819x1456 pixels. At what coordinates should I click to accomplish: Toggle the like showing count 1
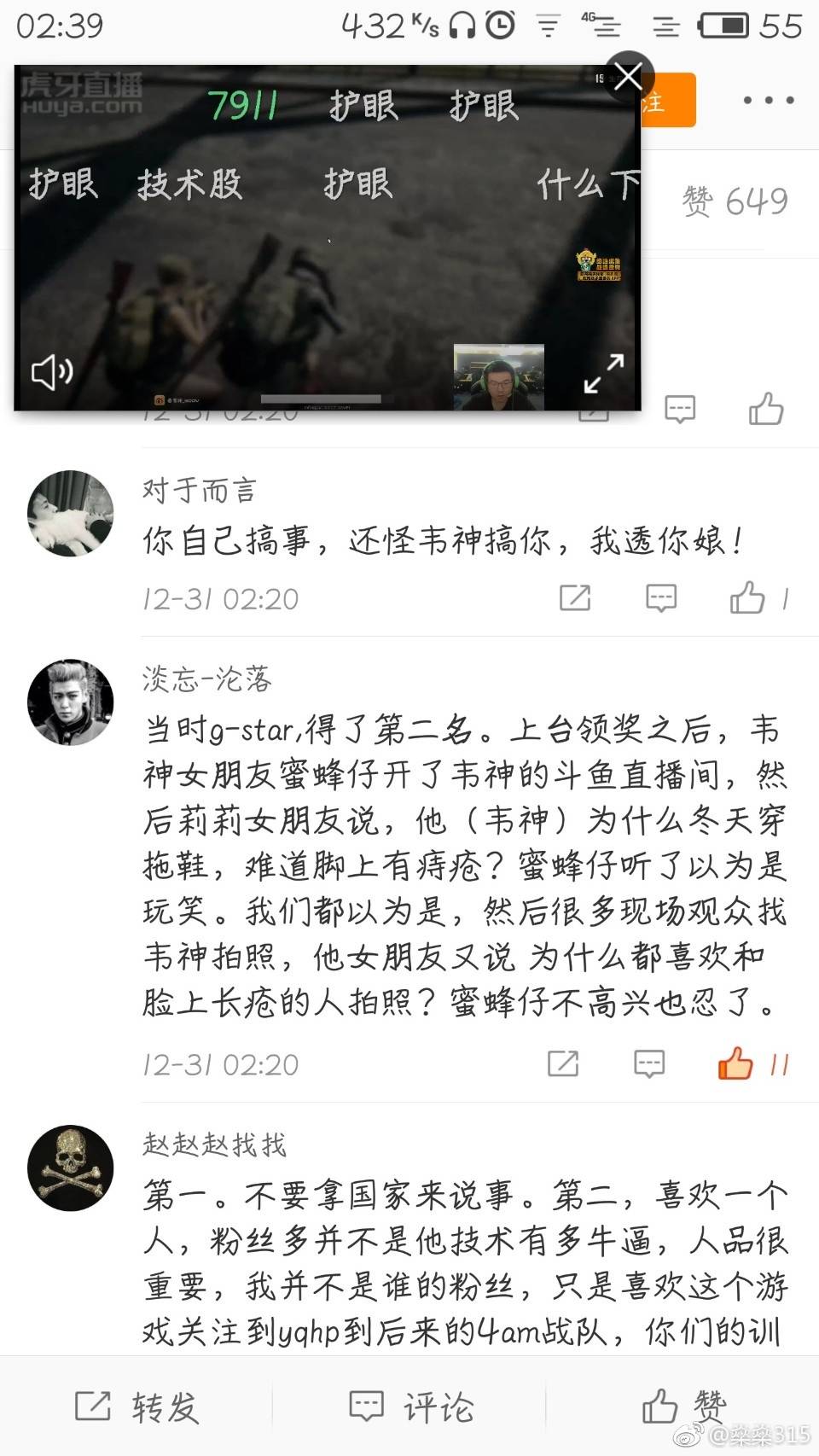click(748, 597)
